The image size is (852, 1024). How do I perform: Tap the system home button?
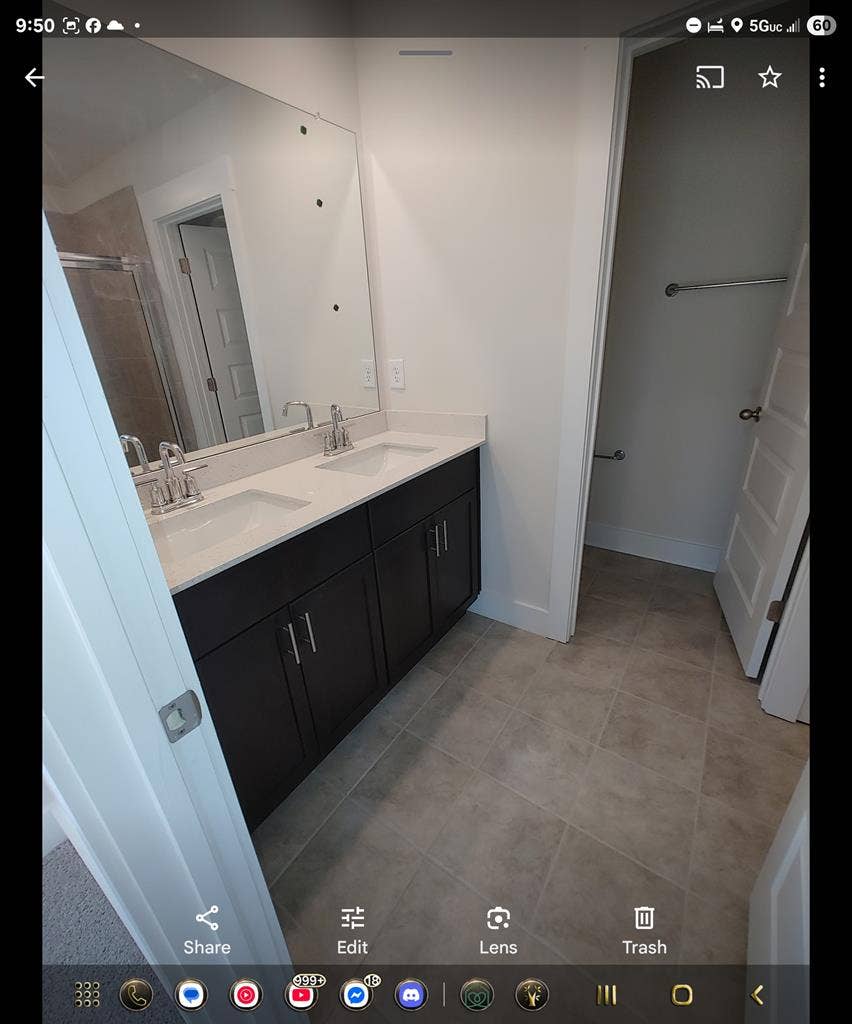[x=682, y=994]
